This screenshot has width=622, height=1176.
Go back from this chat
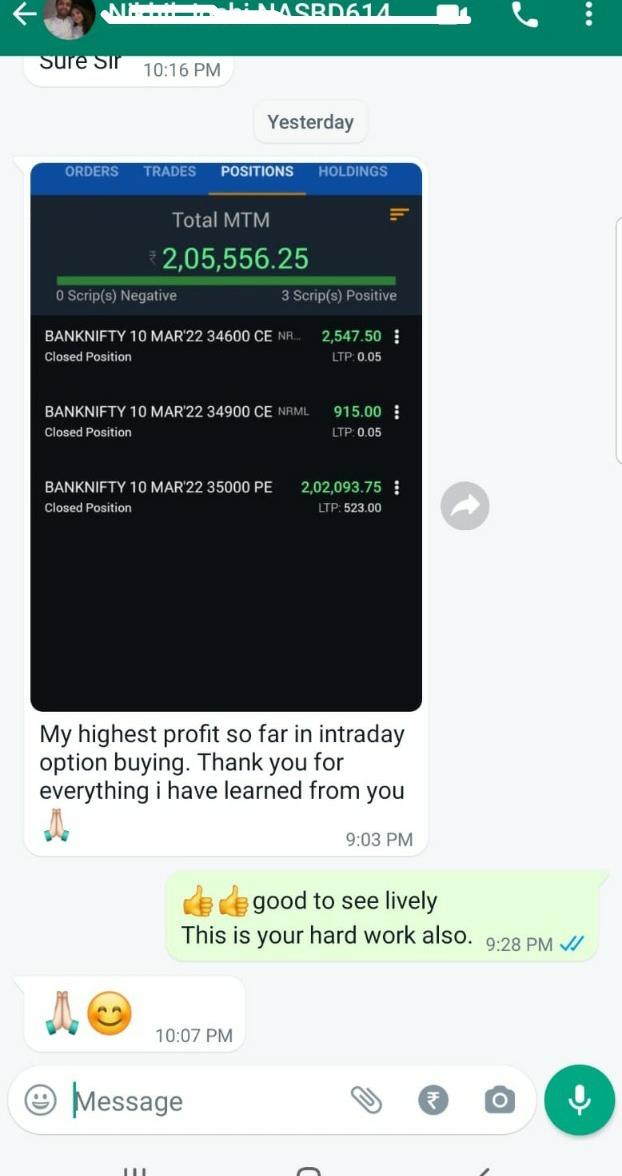(22, 15)
